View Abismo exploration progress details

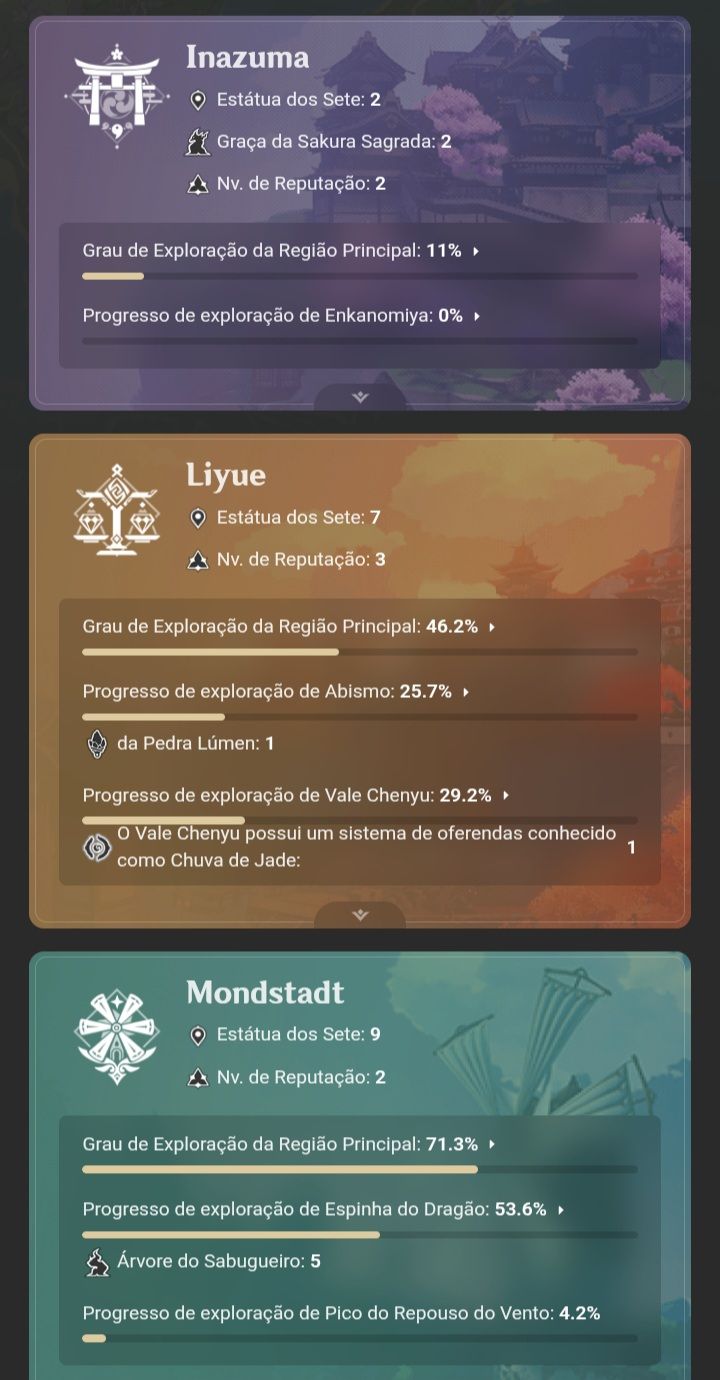[276, 691]
